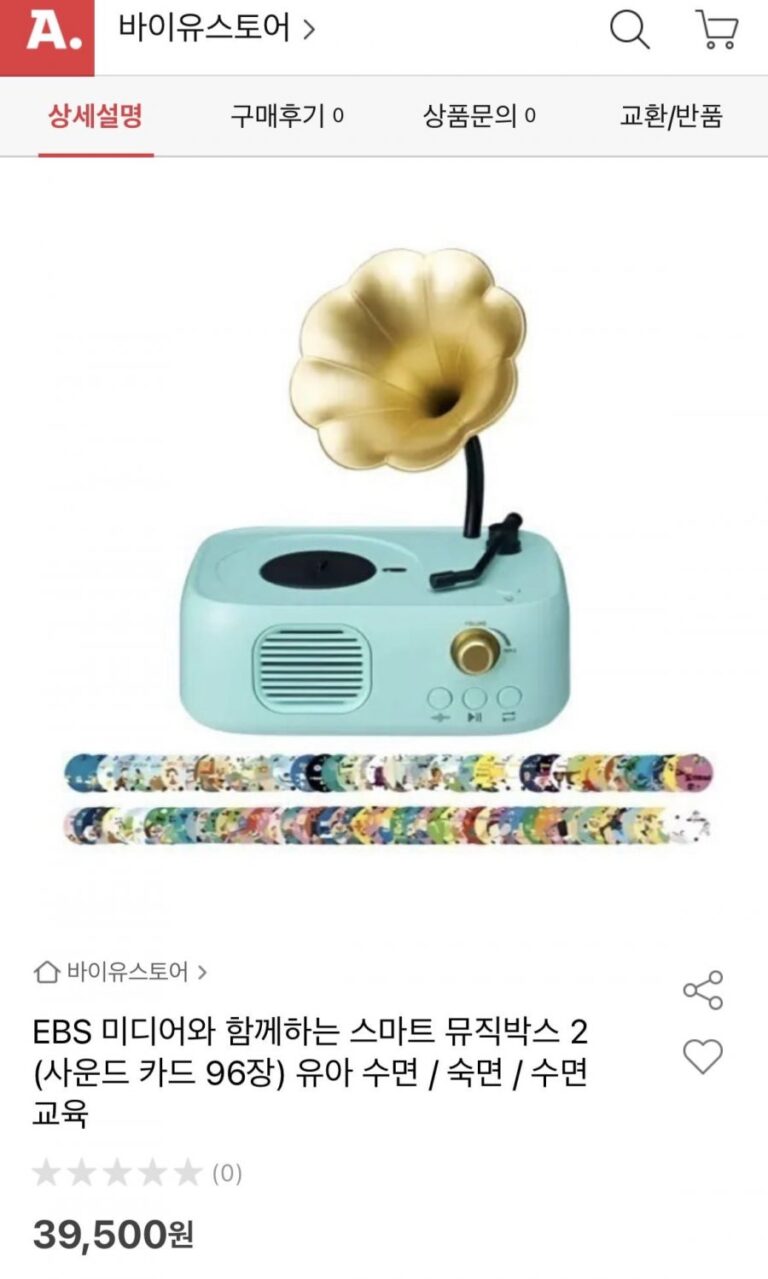Switch to the 상세설명 tab

[96, 116]
